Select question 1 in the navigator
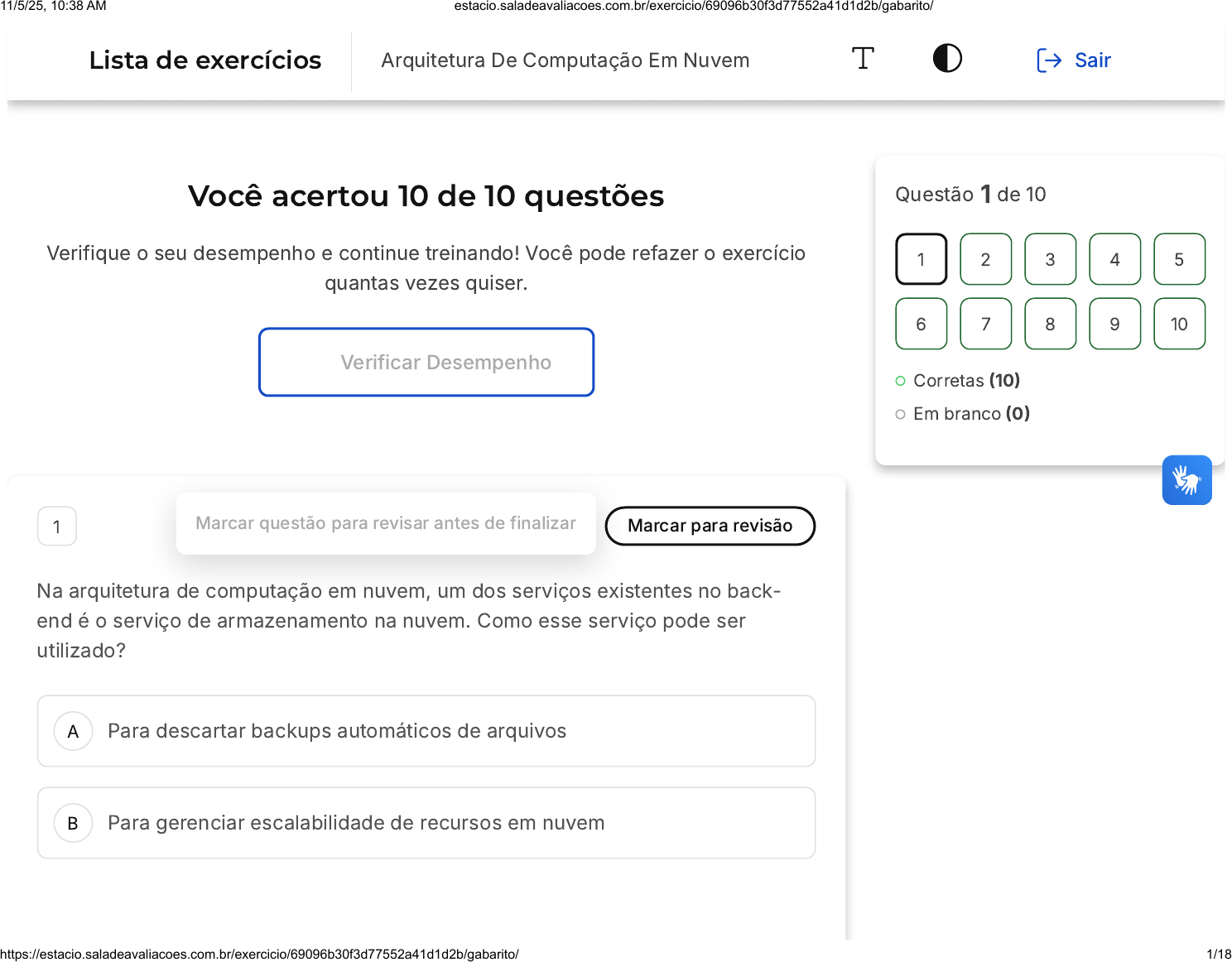 pos(921,259)
